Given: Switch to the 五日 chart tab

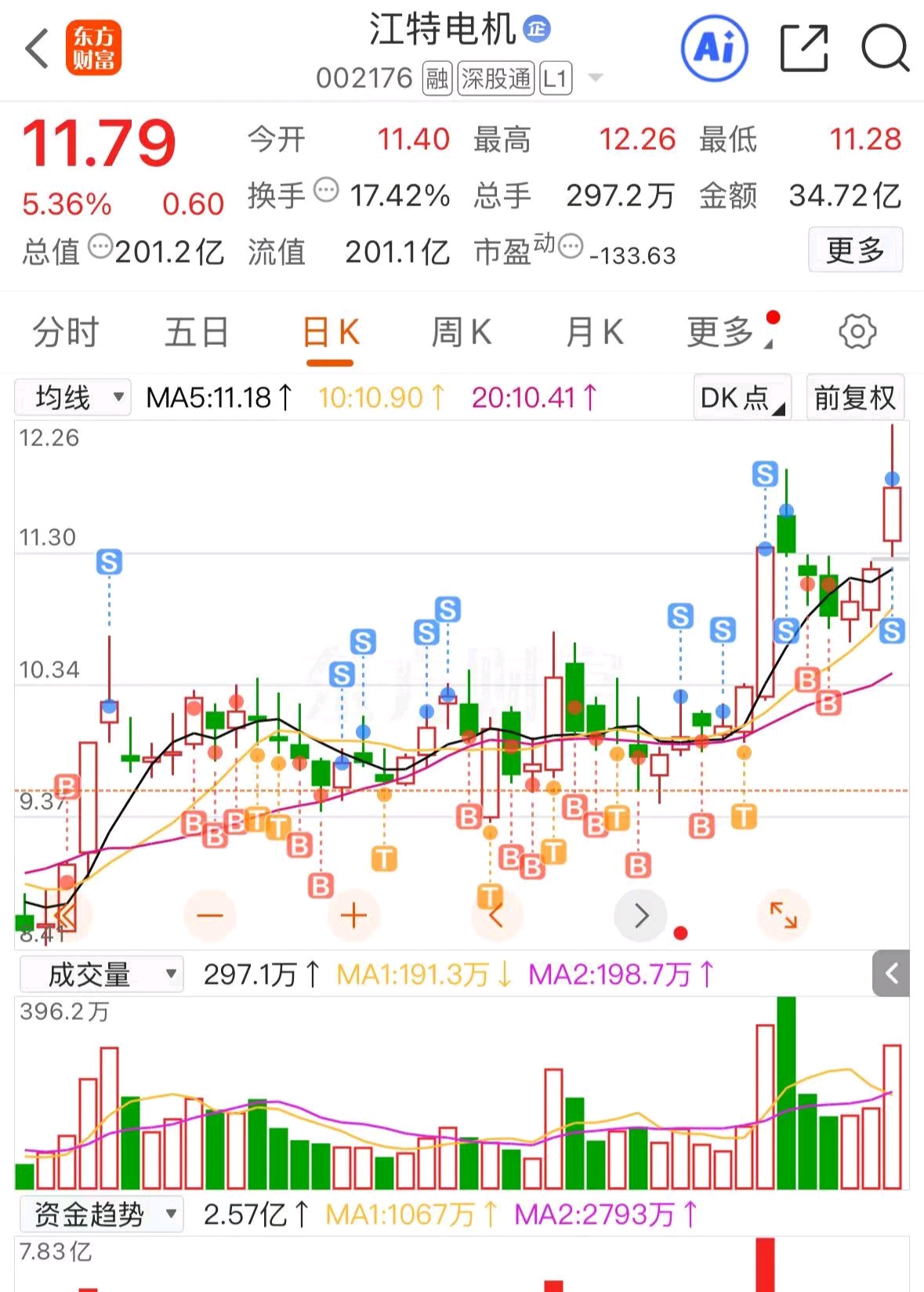Looking at the screenshot, I should (x=196, y=332).
